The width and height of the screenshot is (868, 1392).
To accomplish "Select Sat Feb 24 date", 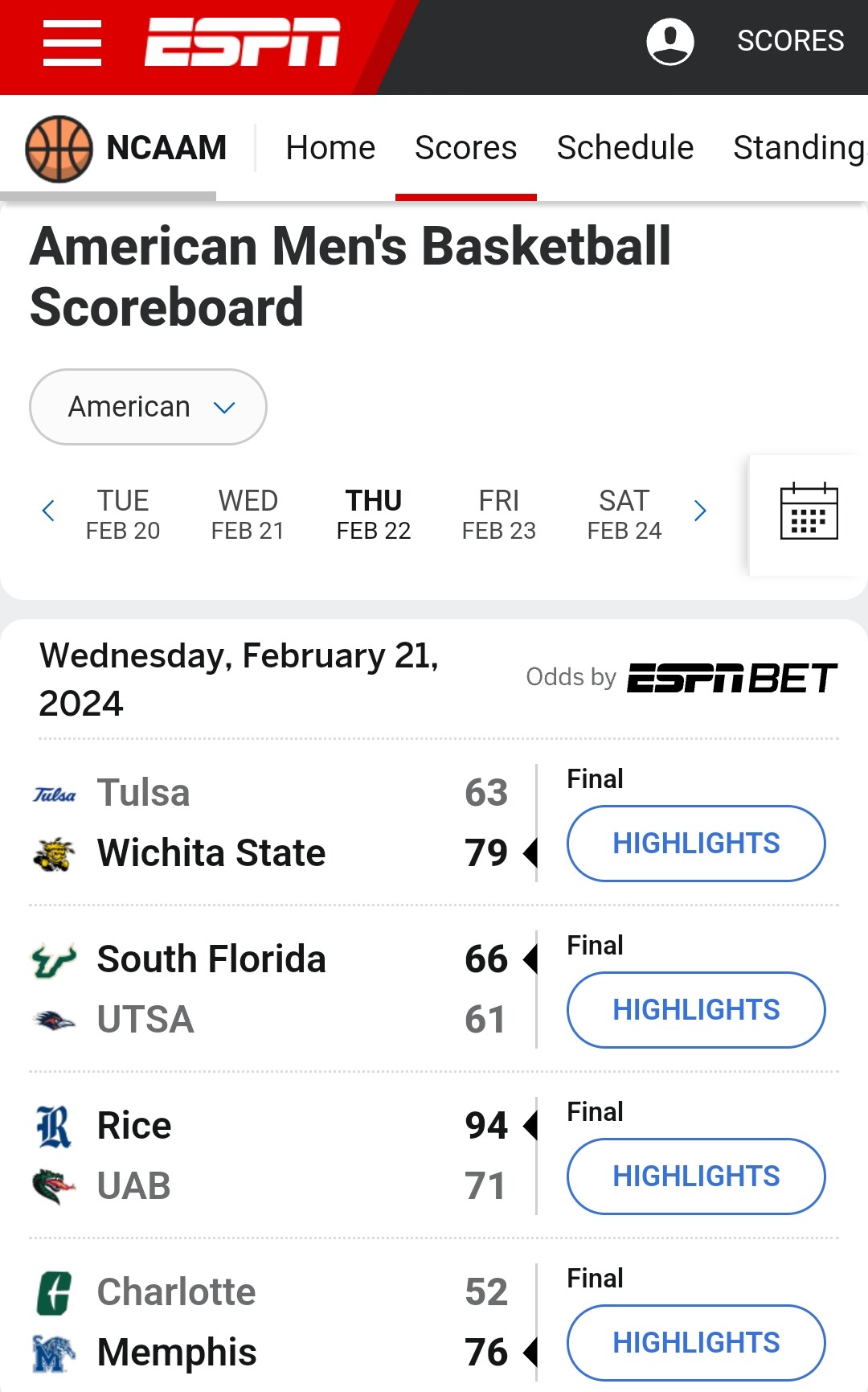I will (x=624, y=515).
